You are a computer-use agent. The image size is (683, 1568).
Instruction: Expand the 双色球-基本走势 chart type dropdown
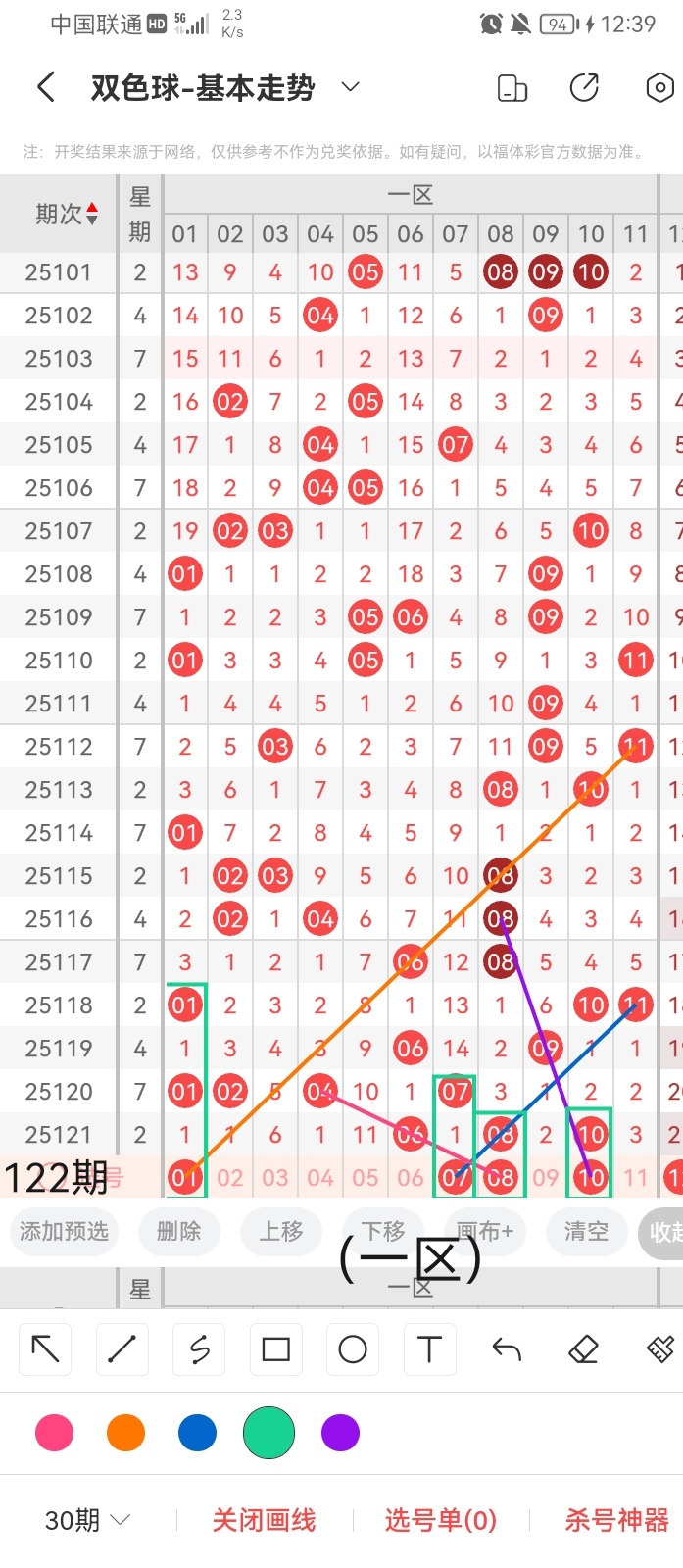point(350,87)
